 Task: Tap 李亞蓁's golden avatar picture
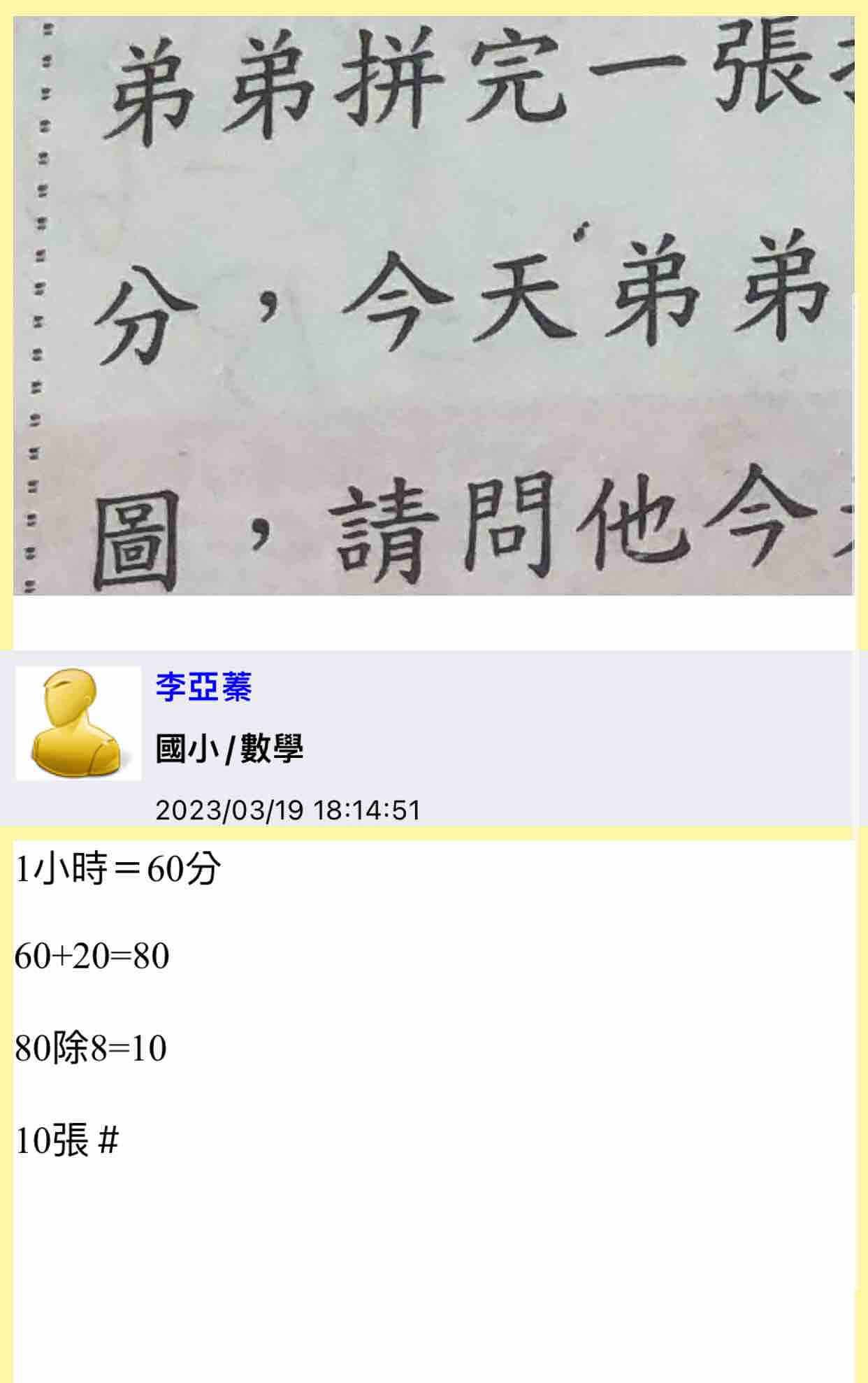(x=78, y=723)
